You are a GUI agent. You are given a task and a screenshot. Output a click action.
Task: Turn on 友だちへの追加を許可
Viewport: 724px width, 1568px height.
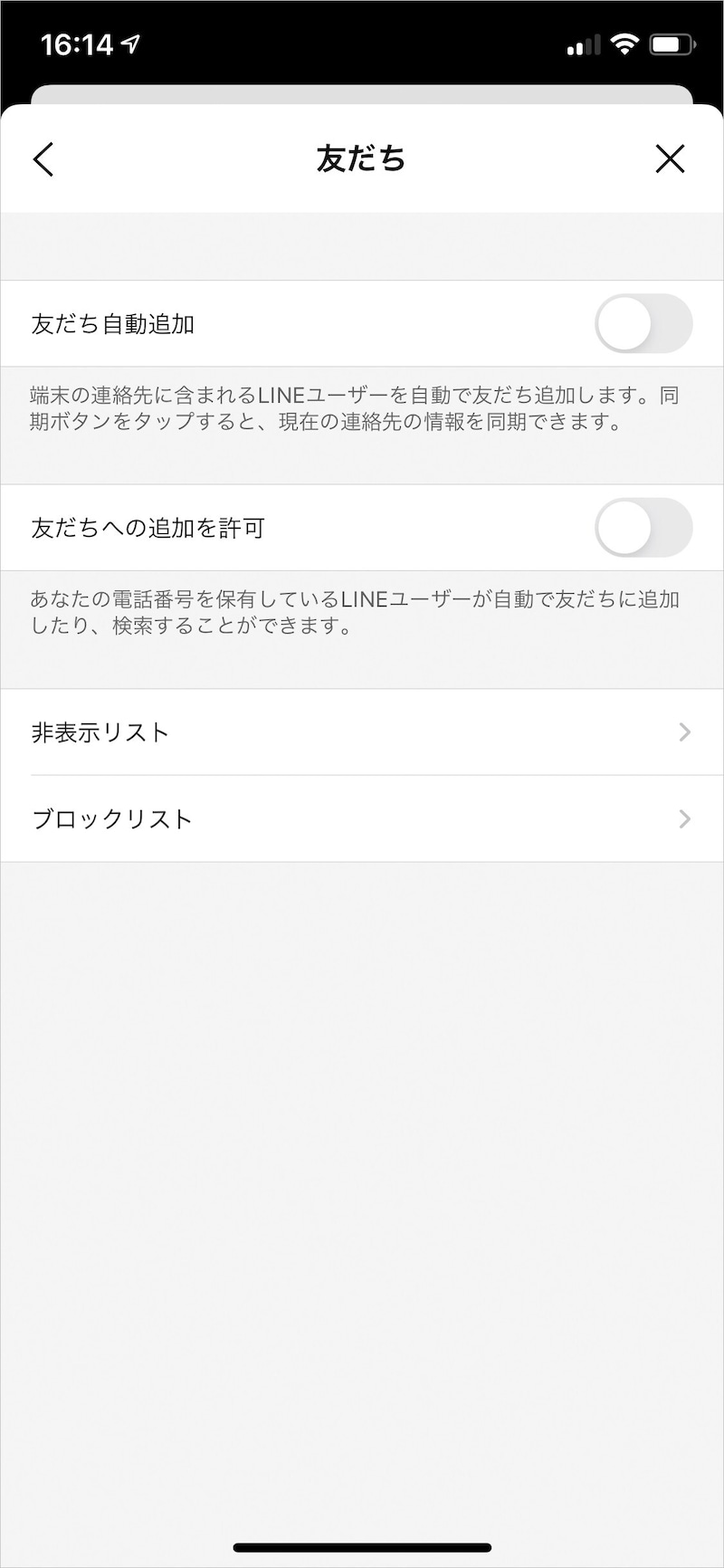pyautogui.click(x=643, y=527)
